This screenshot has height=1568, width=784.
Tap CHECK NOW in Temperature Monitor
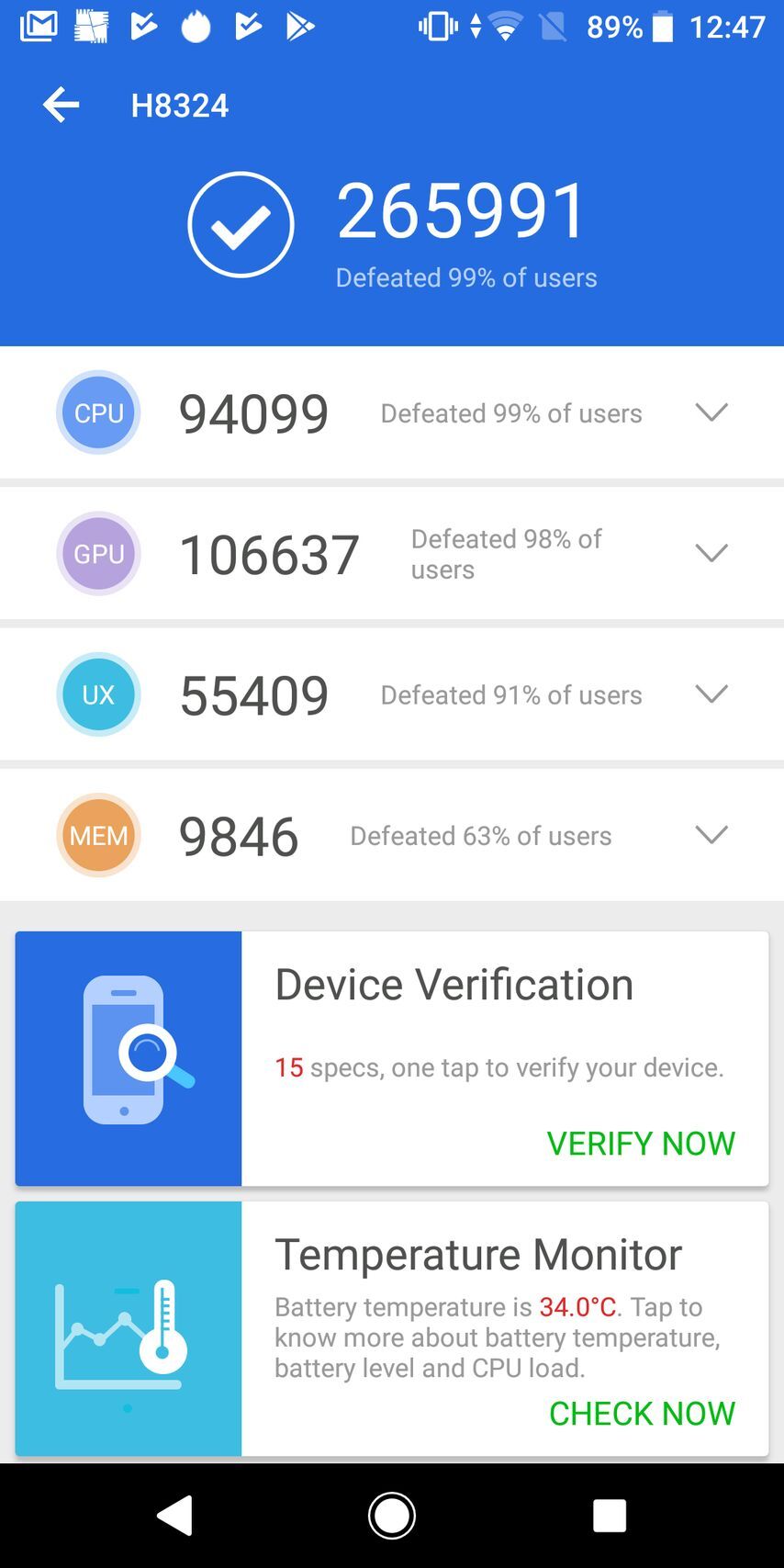pos(641,1413)
